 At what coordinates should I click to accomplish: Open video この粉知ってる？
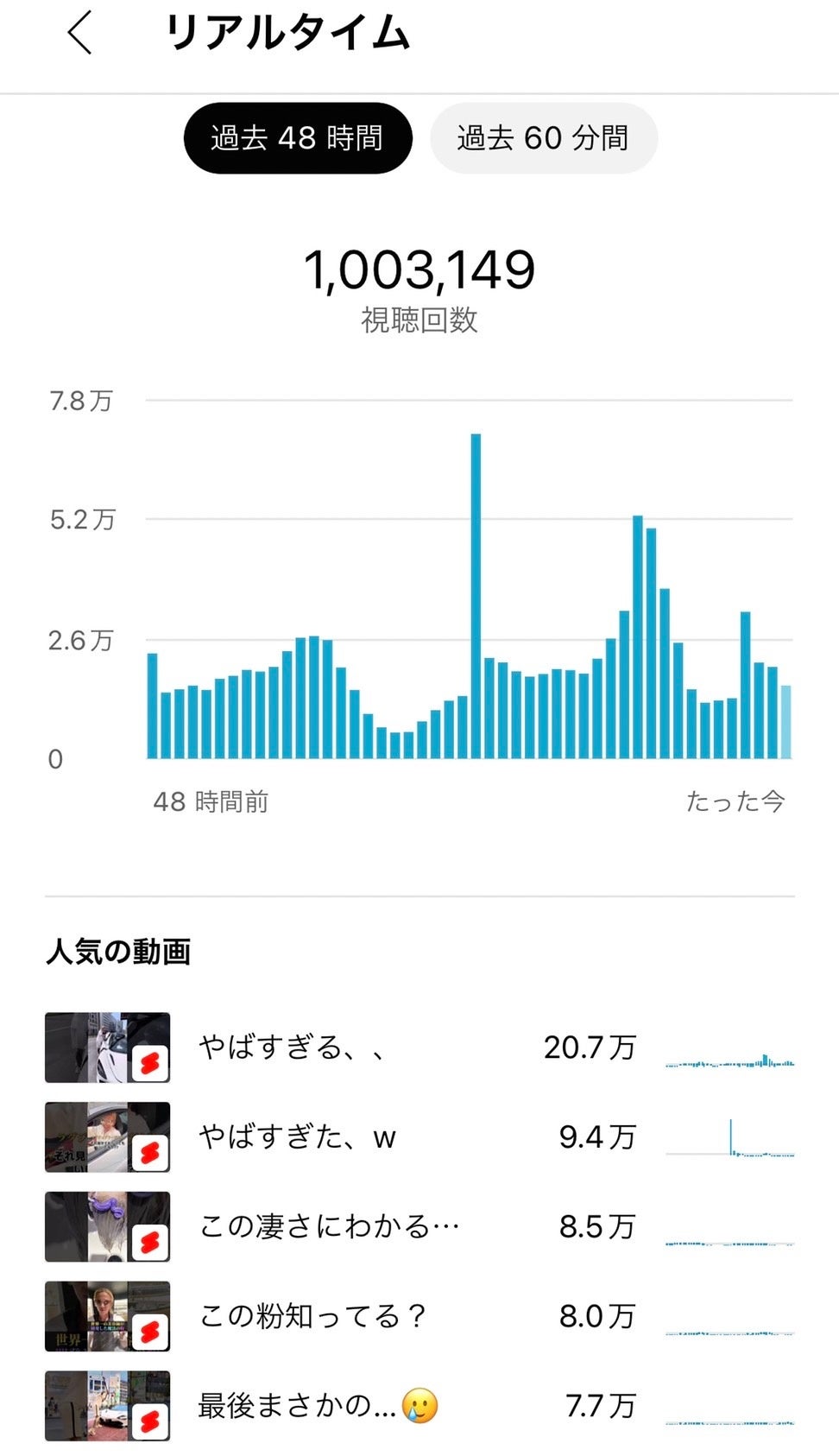point(312,1316)
